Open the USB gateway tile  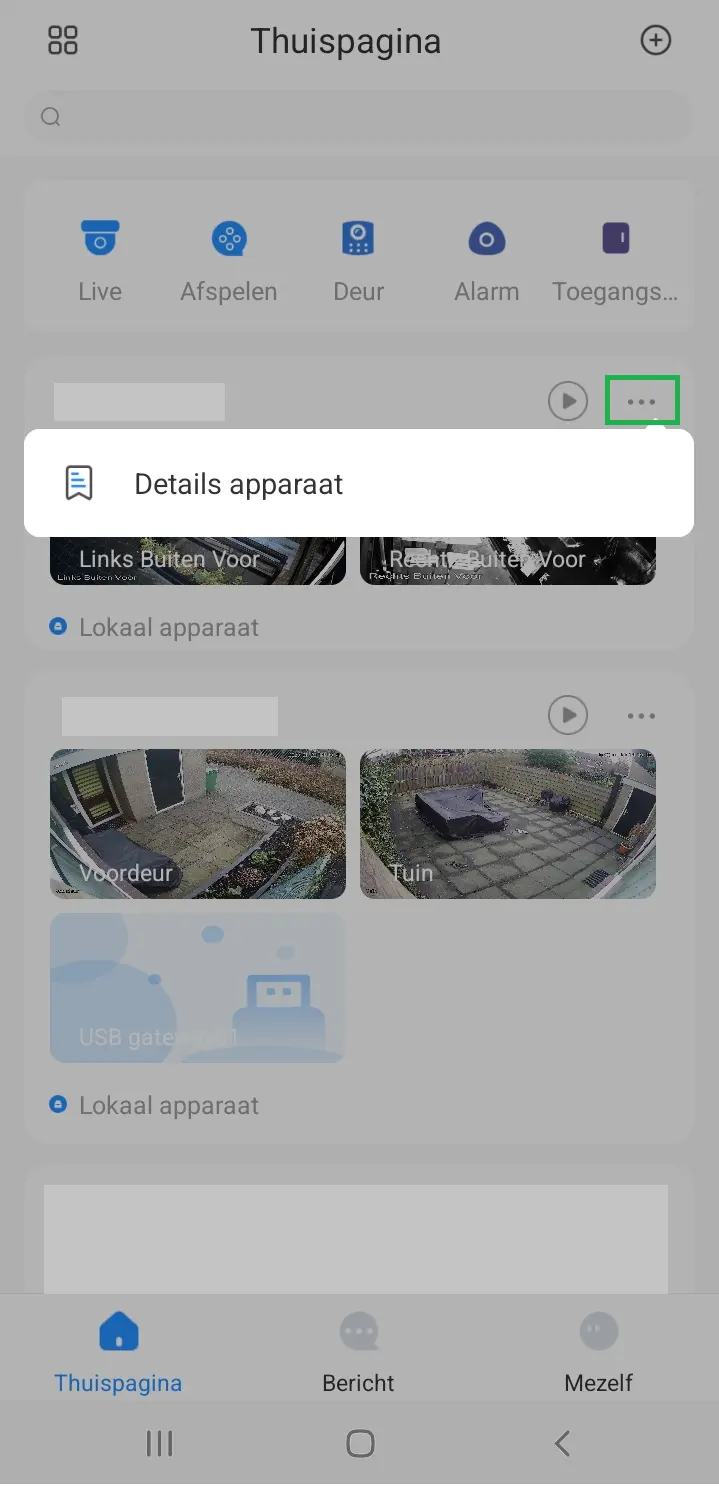198,987
